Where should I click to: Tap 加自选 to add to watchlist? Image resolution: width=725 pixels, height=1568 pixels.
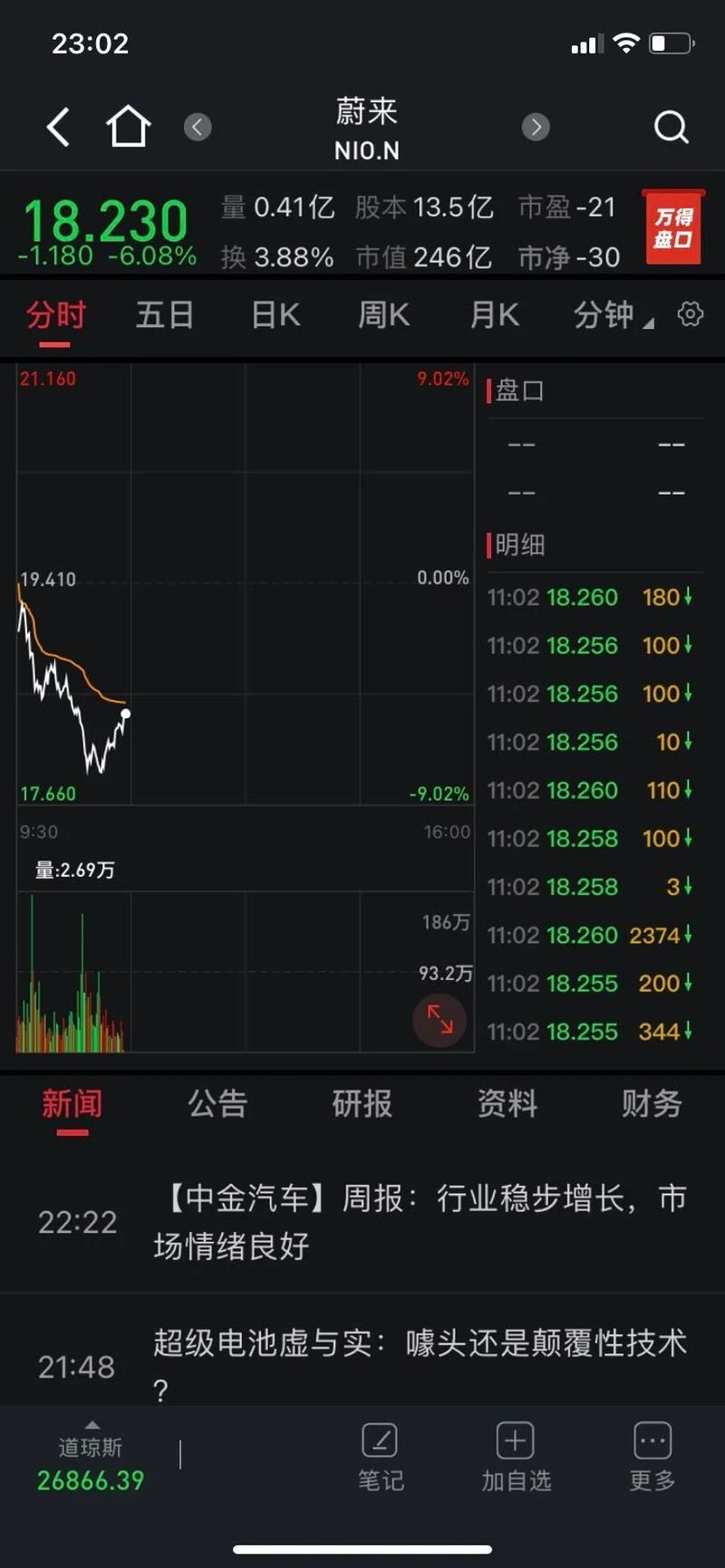(516, 1457)
